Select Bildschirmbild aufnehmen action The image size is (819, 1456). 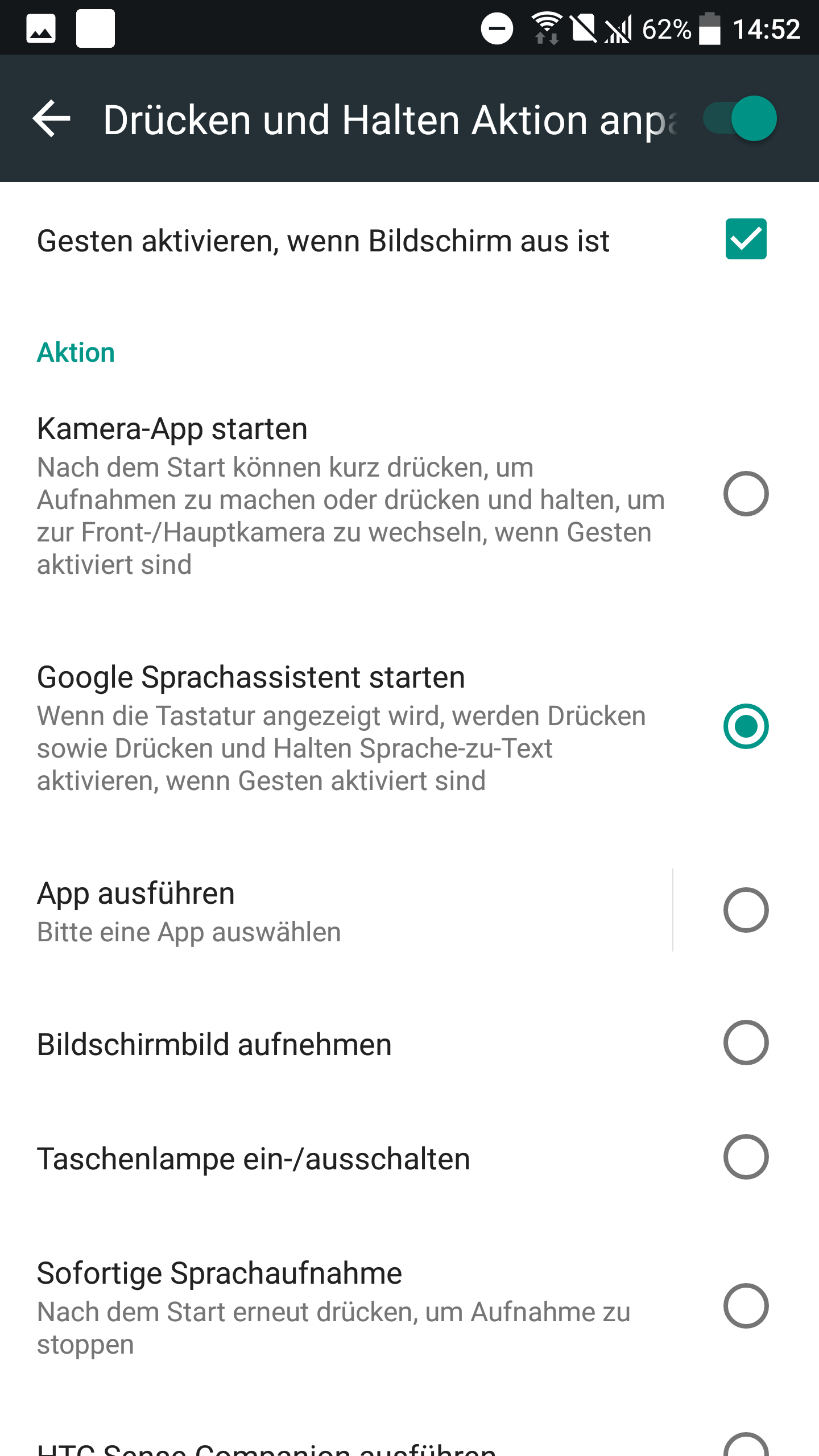pos(745,1043)
